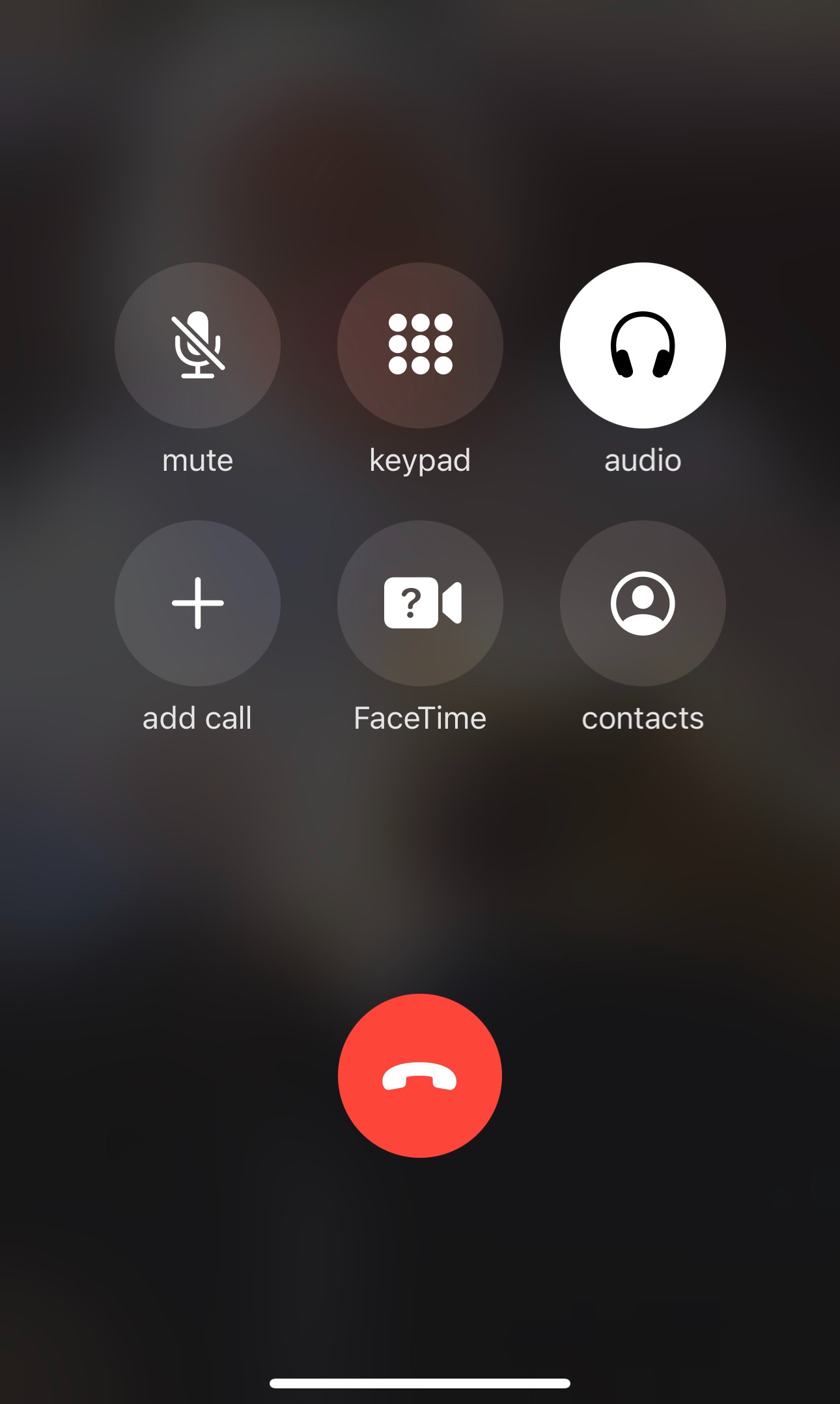Mute the call microphone

click(x=197, y=345)
